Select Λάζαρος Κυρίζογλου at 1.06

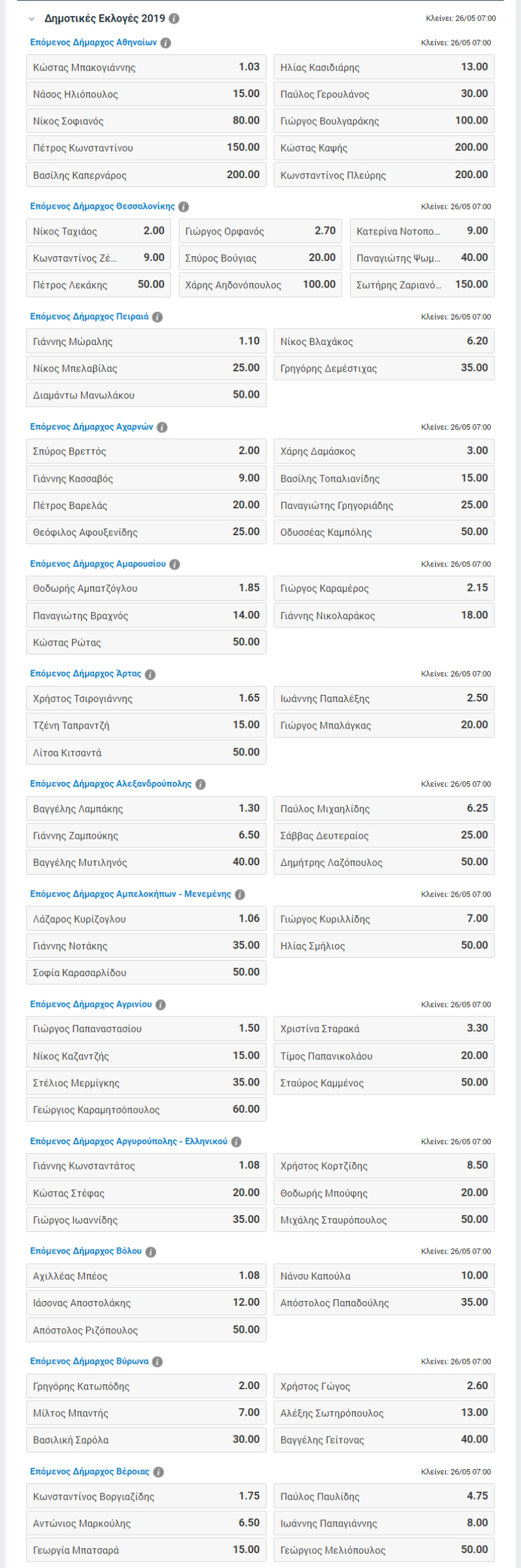coord(146,919)
